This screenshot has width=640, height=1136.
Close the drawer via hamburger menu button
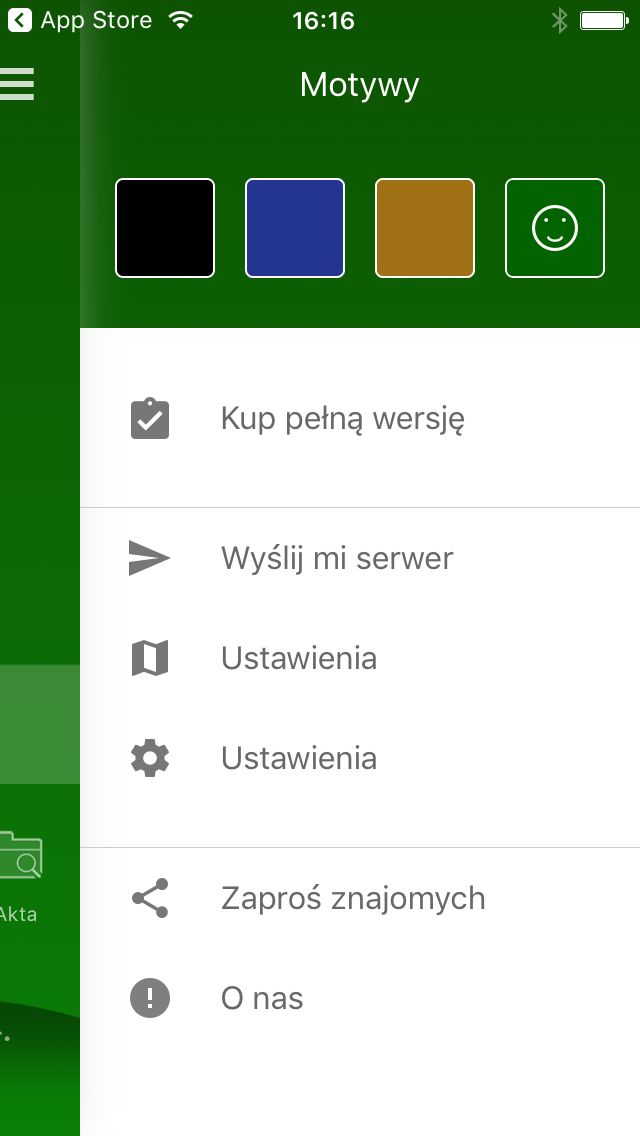tap(17, 84)
